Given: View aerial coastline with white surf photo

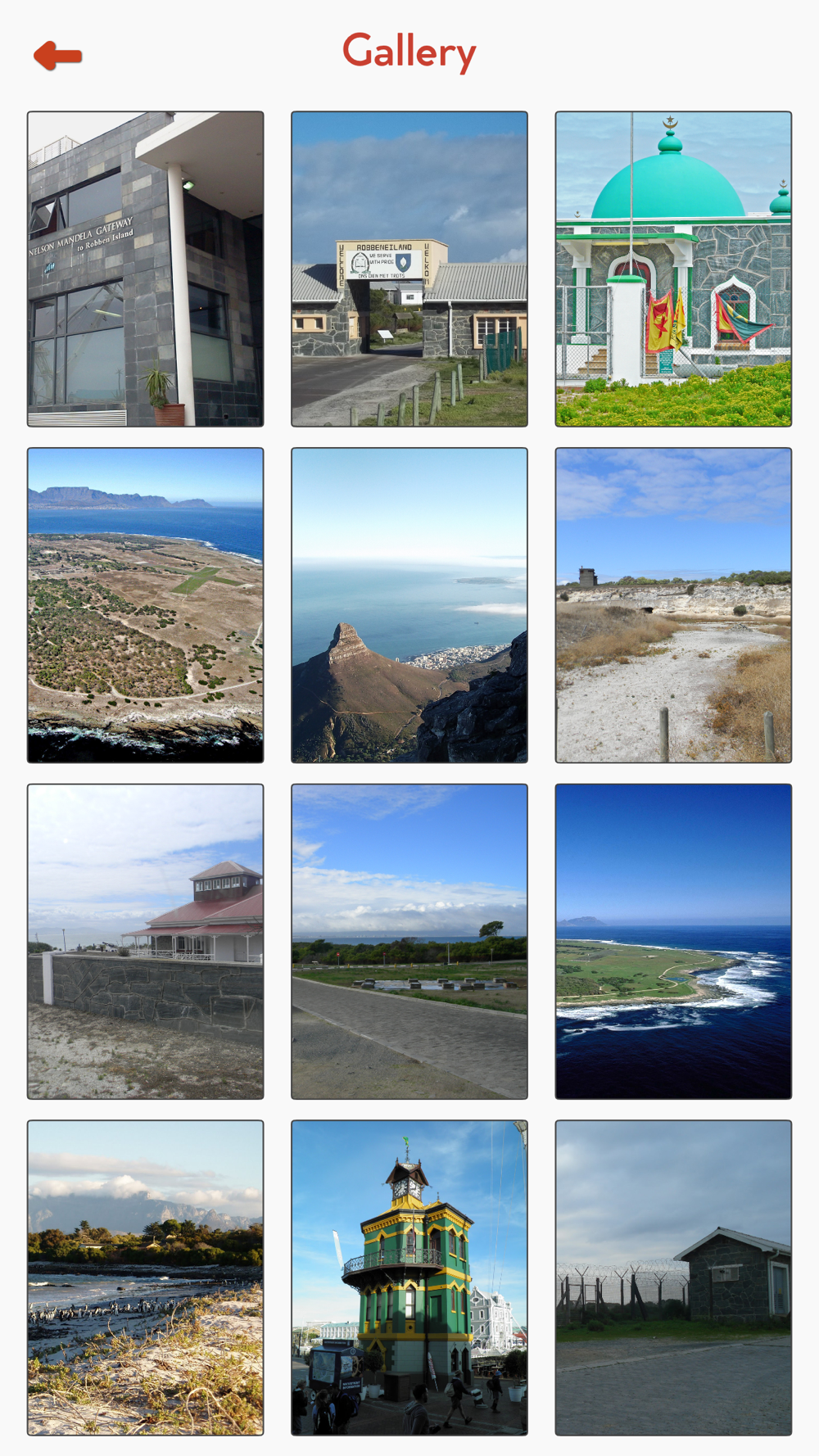Looking at the screenshot, I should (x=673, y=942).
